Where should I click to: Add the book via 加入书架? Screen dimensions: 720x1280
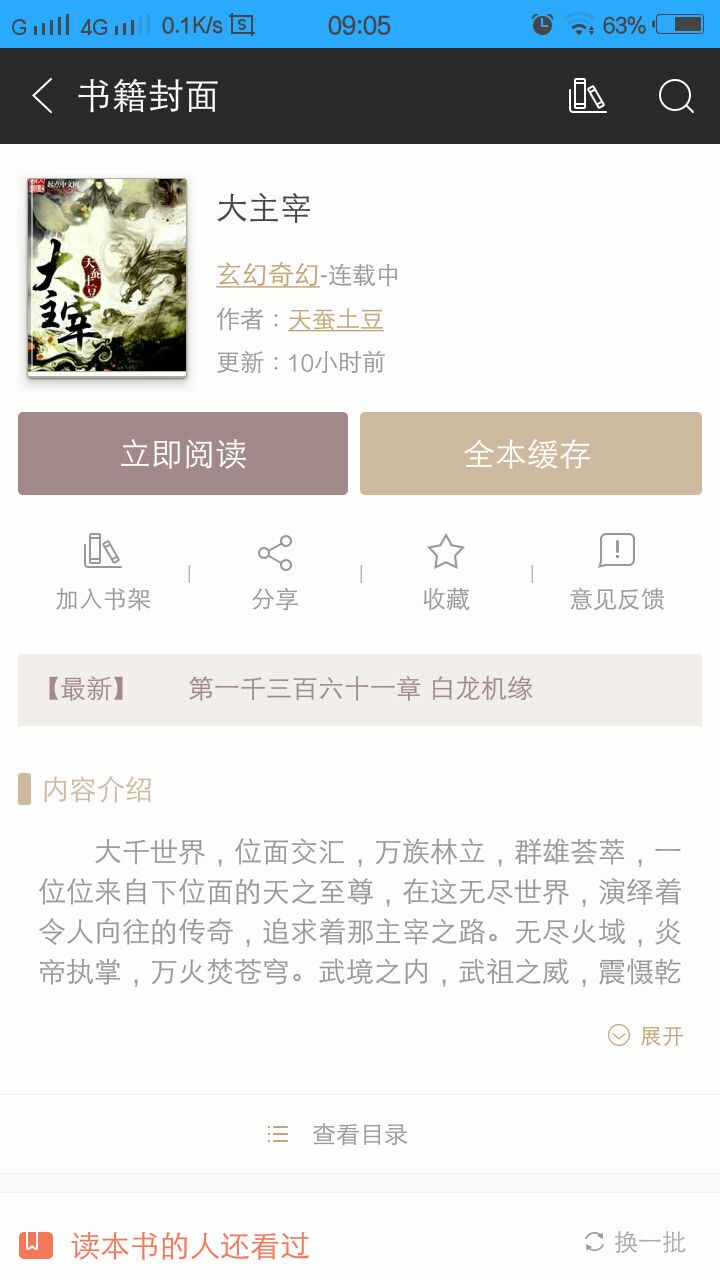(x=103, y=572)
